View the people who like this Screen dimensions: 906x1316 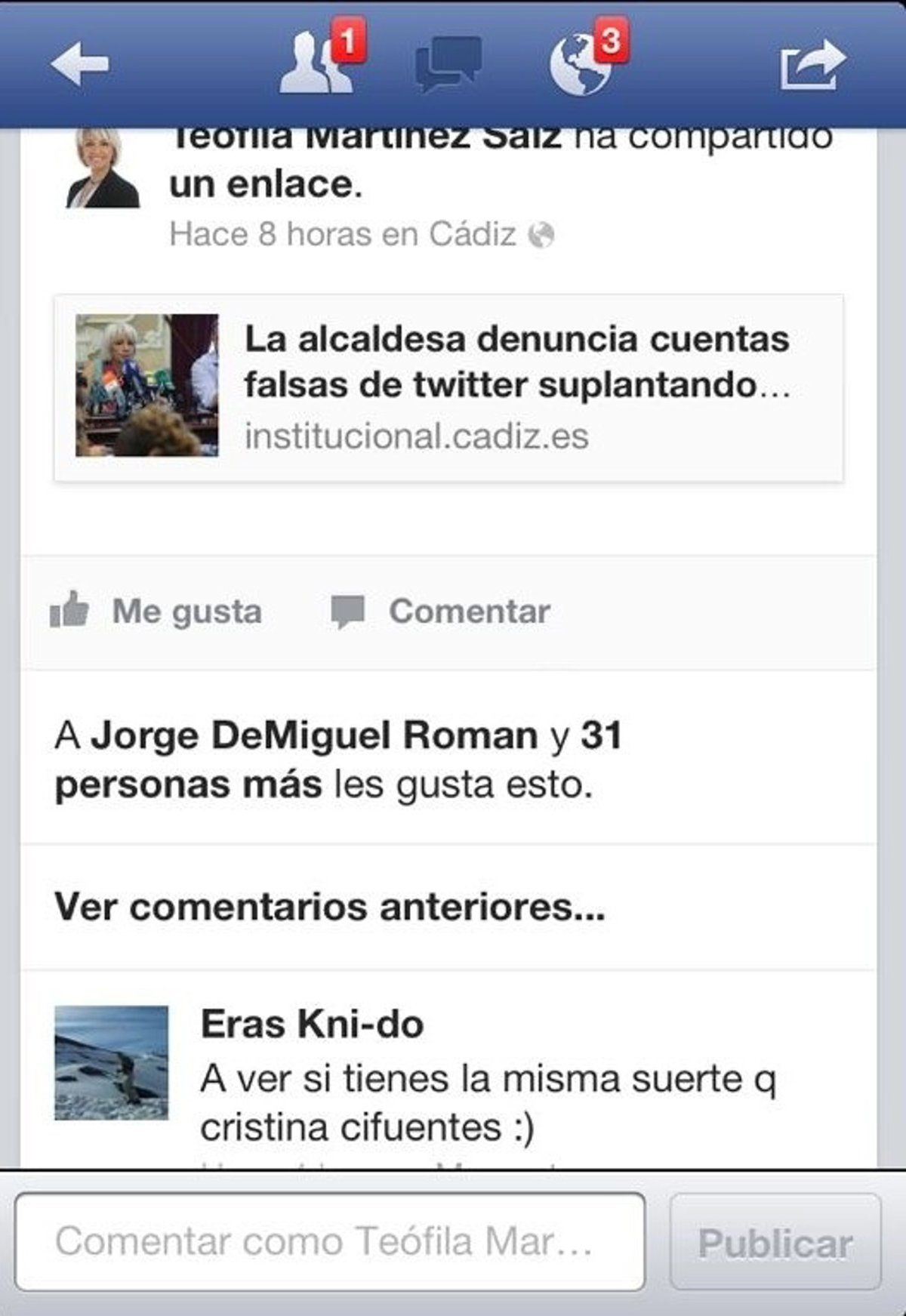point(338,760)
